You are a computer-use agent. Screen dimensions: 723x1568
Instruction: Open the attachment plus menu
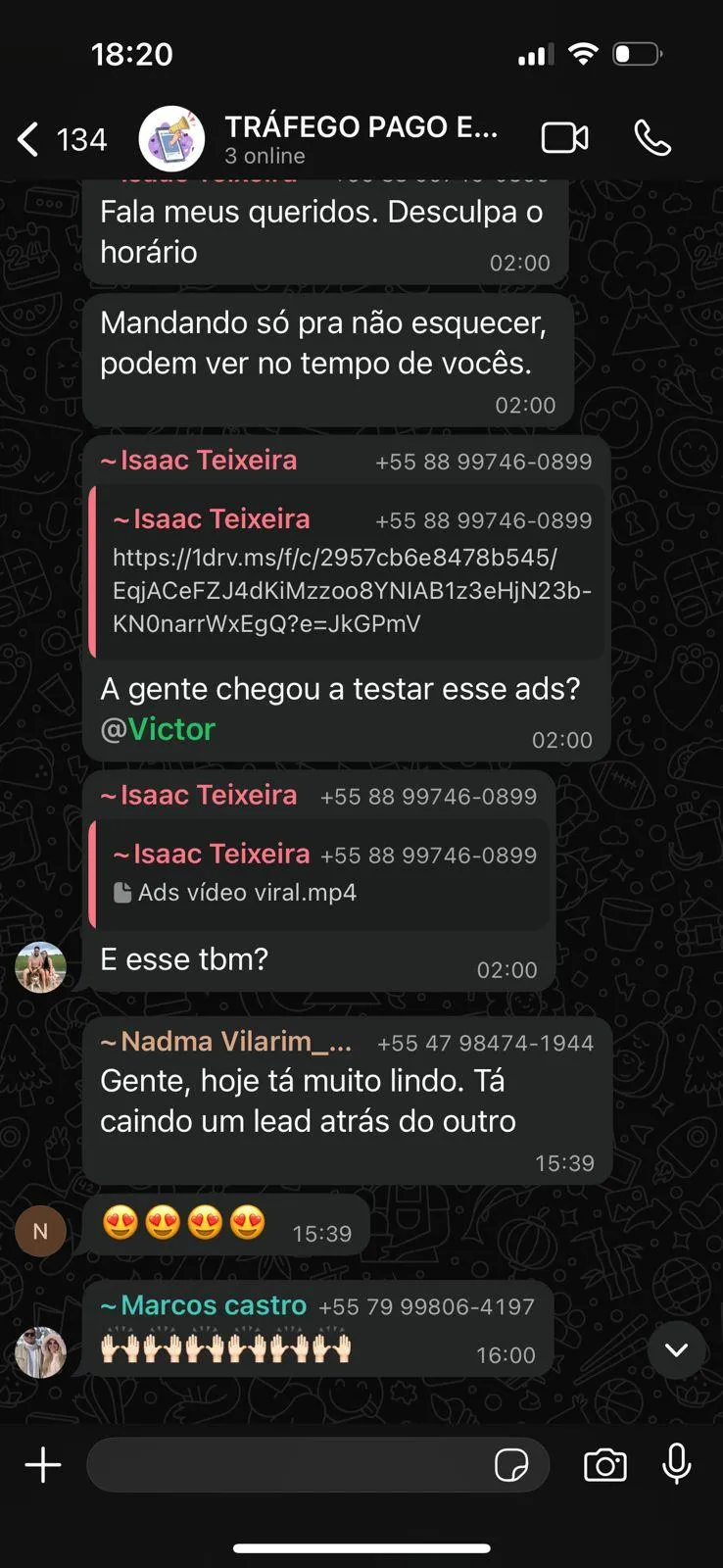tap(43, 1465)
